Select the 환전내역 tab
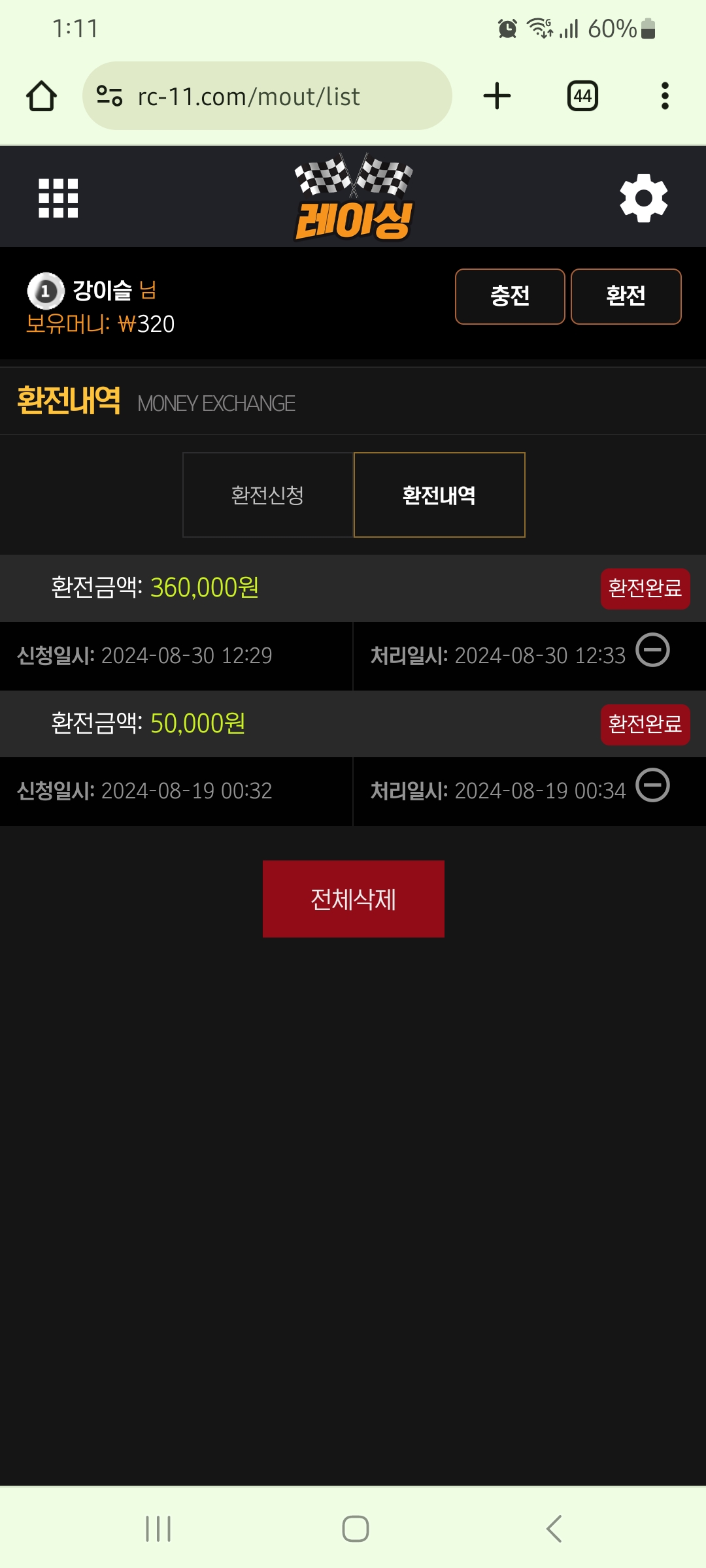Screen dimensions: 706x1568 tap(439, 495)
